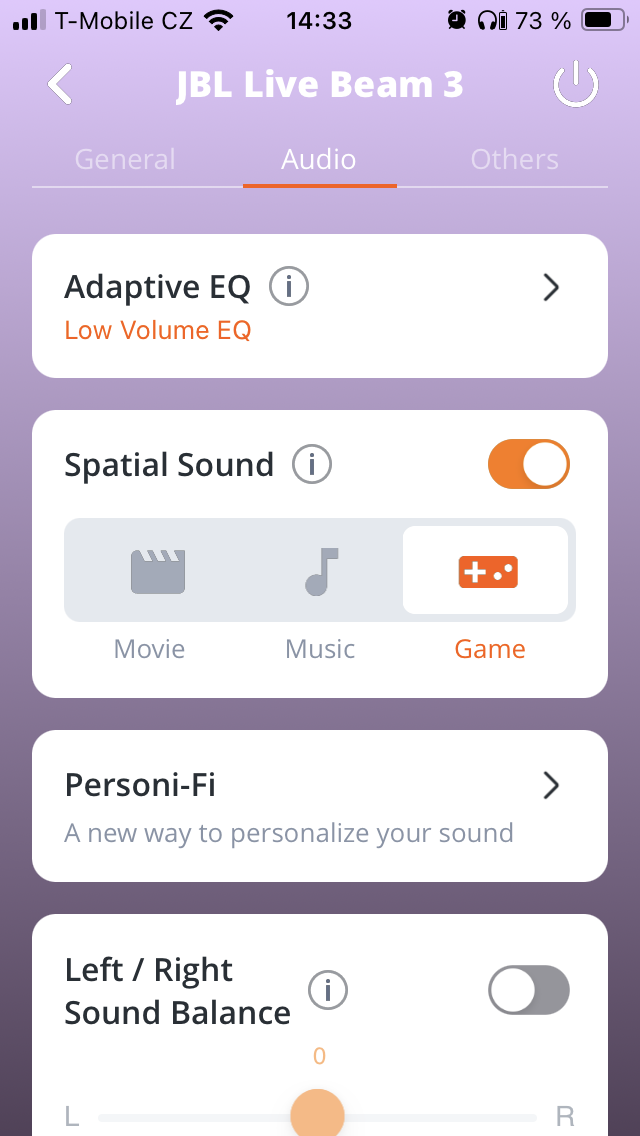Image resolution: width=640 pixels, height=1136 pixels.
Task: Show info about Spatial Sound
Action: click(x=312, y=465)
